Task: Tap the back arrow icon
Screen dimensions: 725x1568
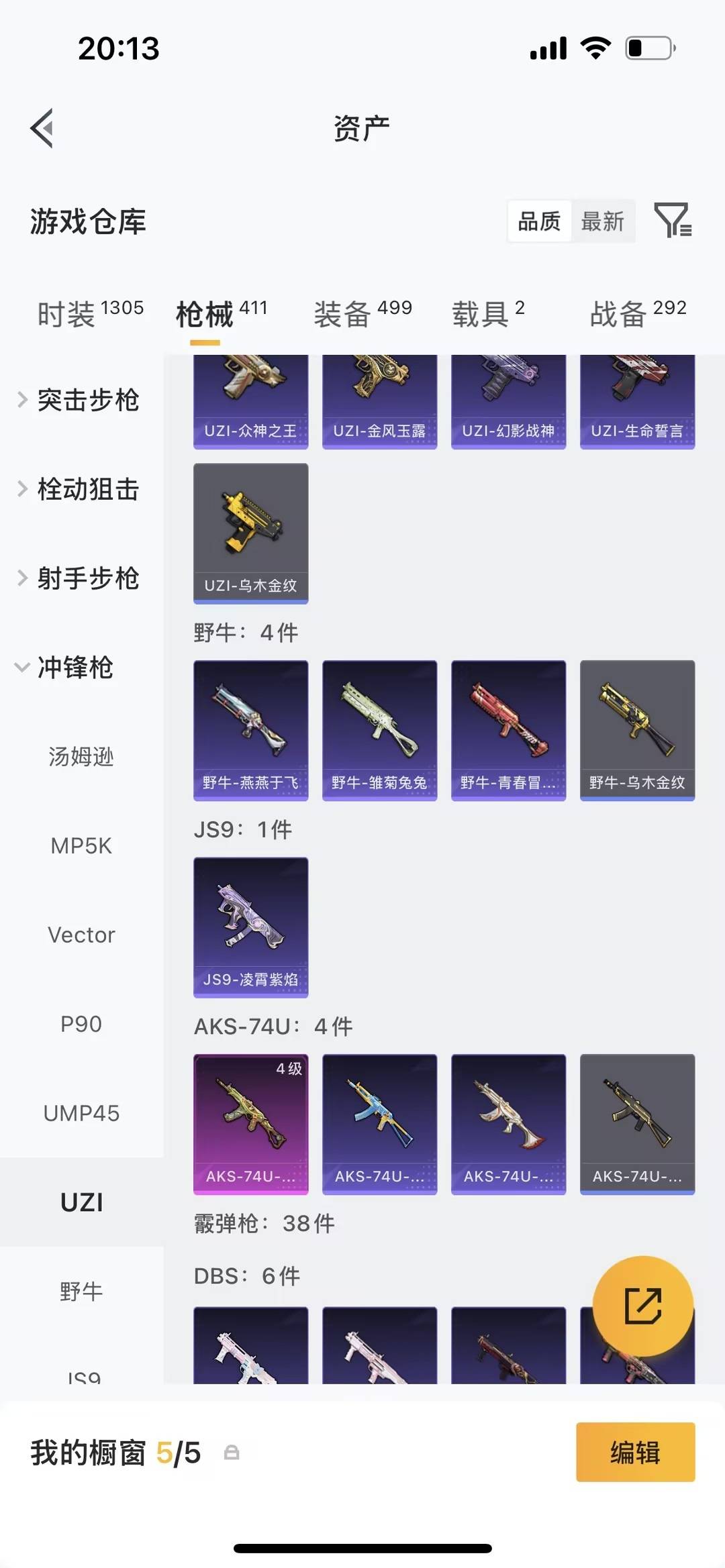Action: tap(42, 129)
